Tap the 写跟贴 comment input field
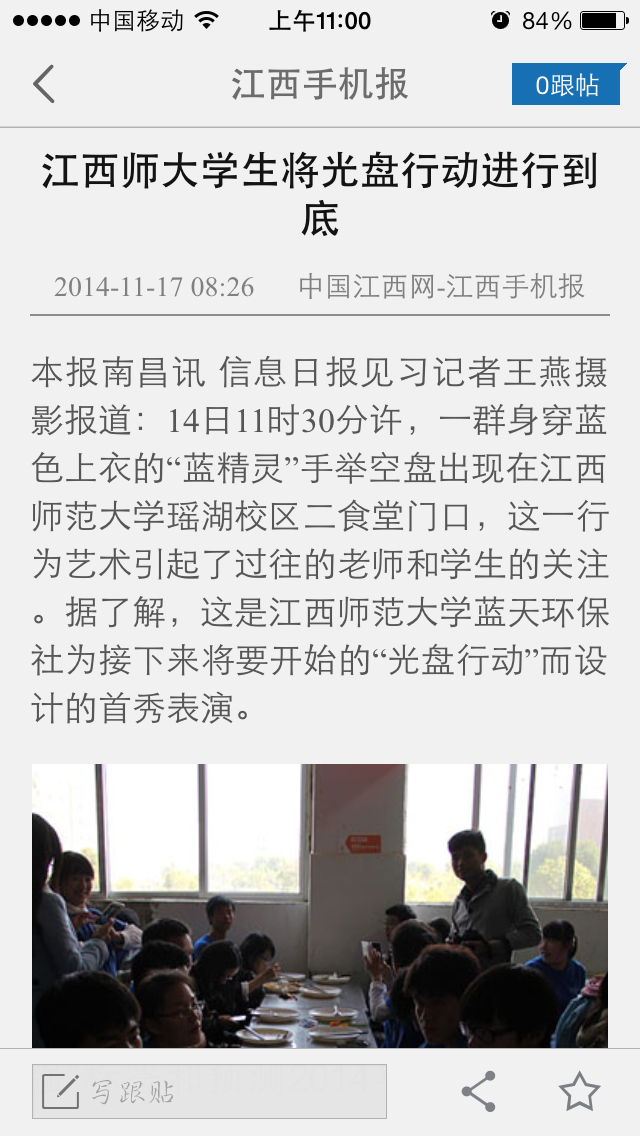Viewport: 640px width, 1136px height. coord(209,1091)
